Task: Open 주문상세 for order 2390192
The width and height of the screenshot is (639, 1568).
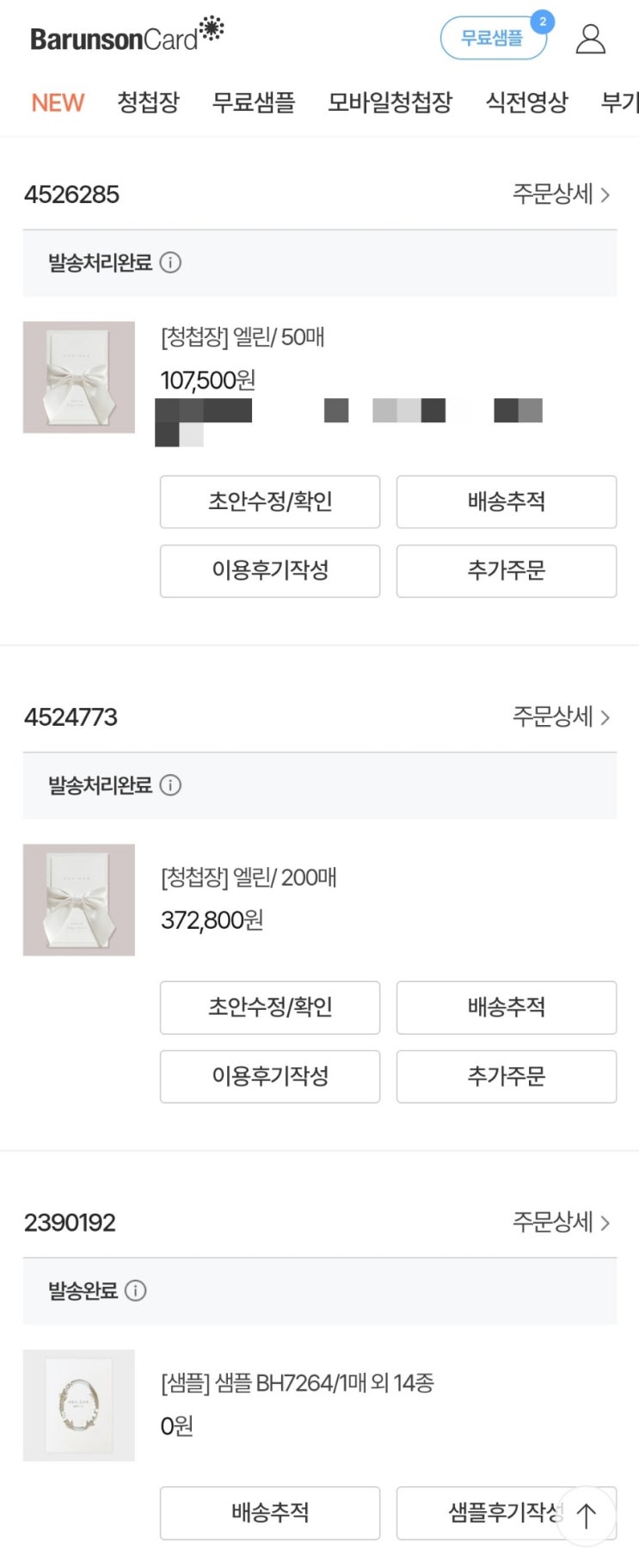Action: point(561,1222)
